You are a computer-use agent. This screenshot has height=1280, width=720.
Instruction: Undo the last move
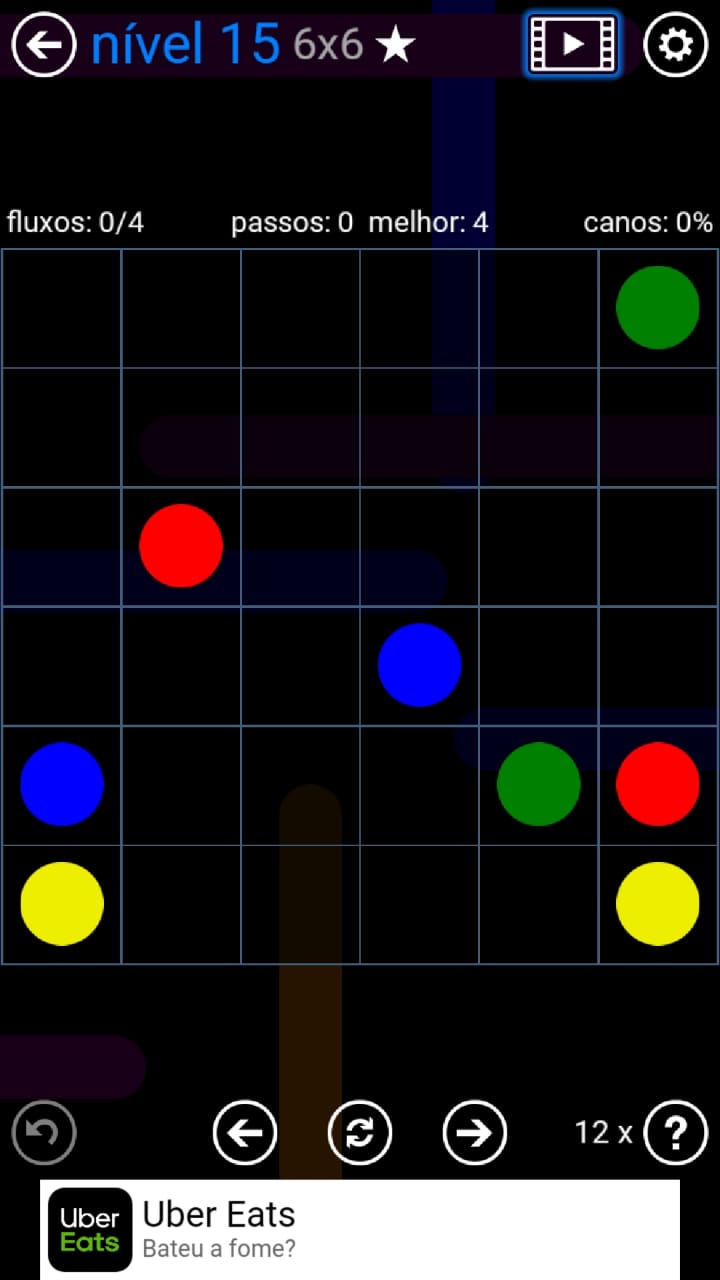click(x=44, y=1132)
